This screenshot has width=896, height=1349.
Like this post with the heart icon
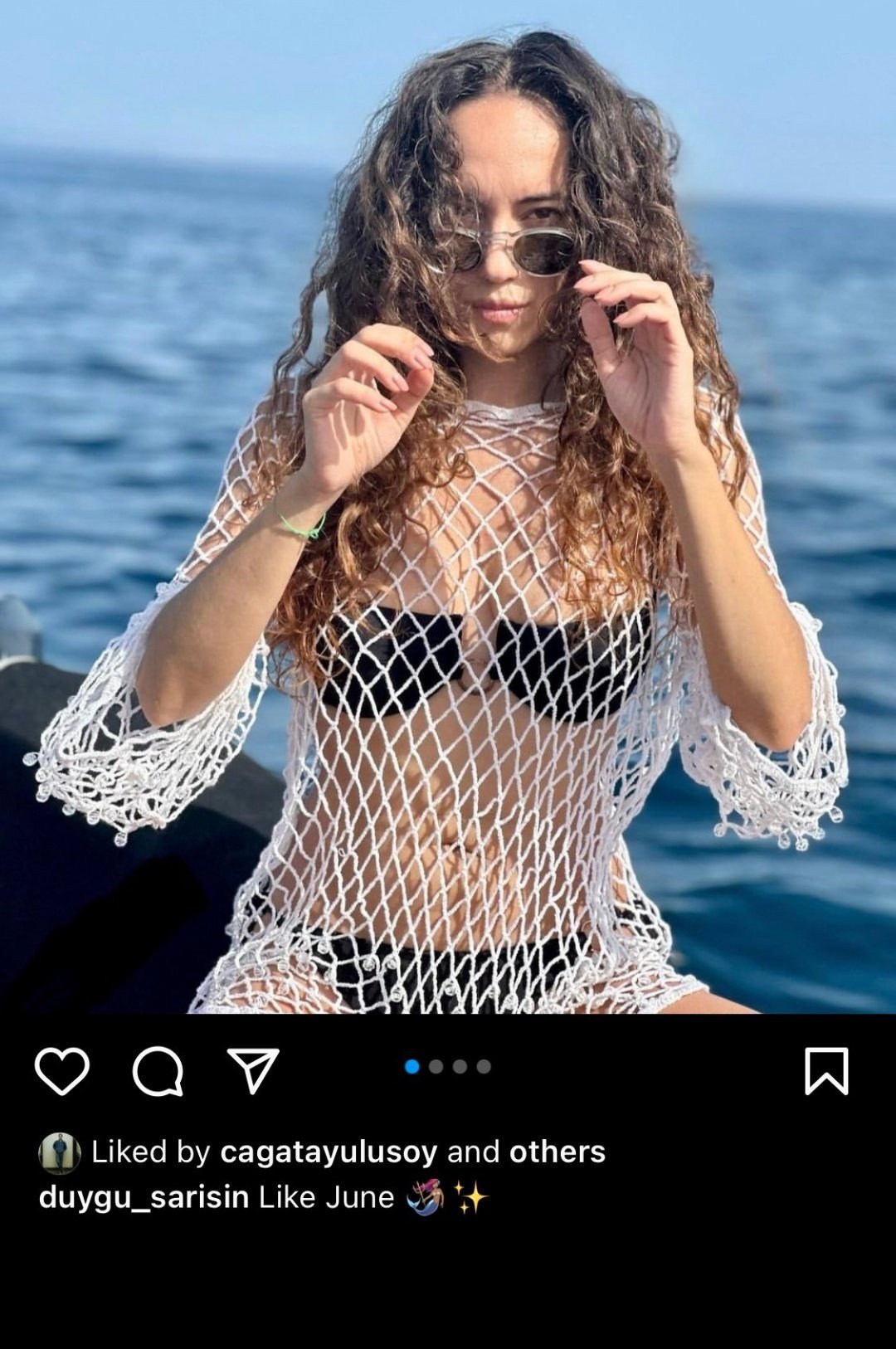pyautogui.click(x=62, y=1071)
